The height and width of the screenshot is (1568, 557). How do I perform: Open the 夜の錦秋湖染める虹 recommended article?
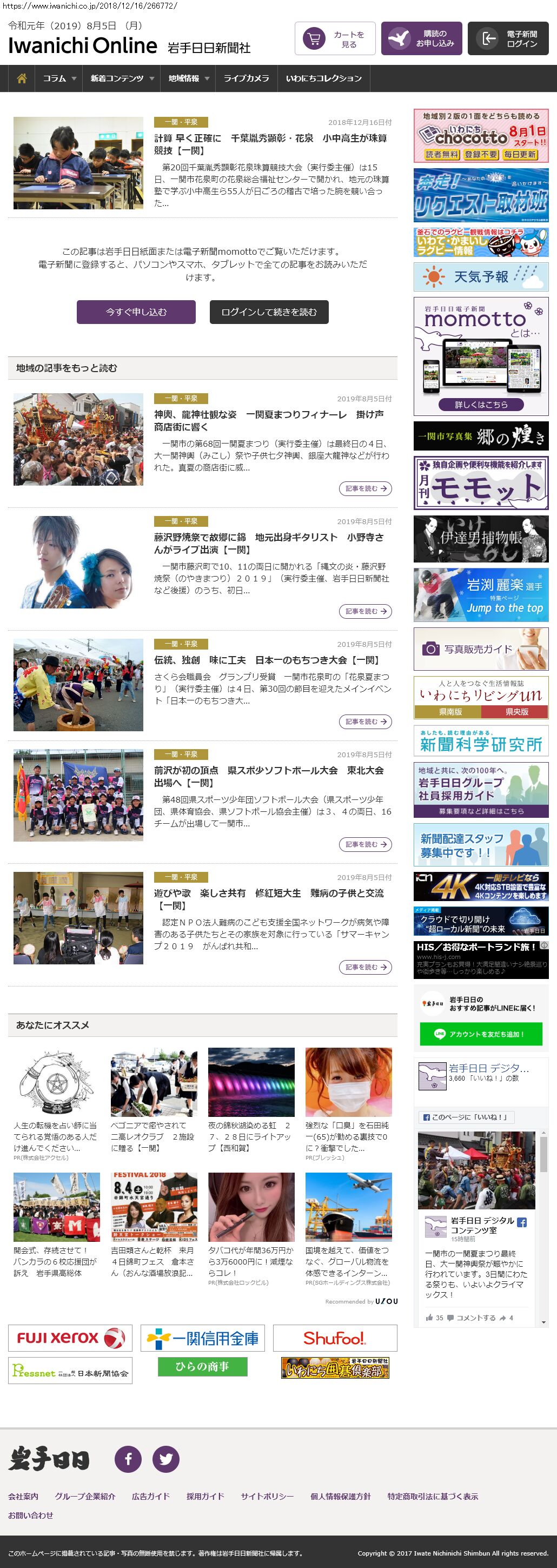tap(251, 1136)
